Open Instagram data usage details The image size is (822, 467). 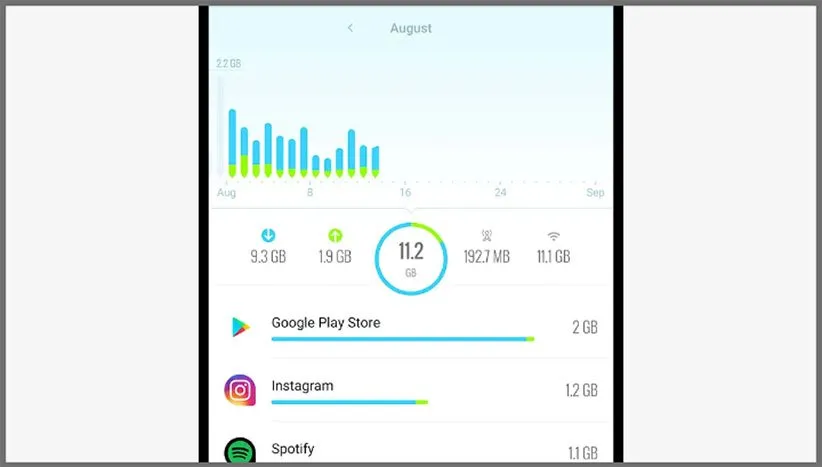coord(410,389)
